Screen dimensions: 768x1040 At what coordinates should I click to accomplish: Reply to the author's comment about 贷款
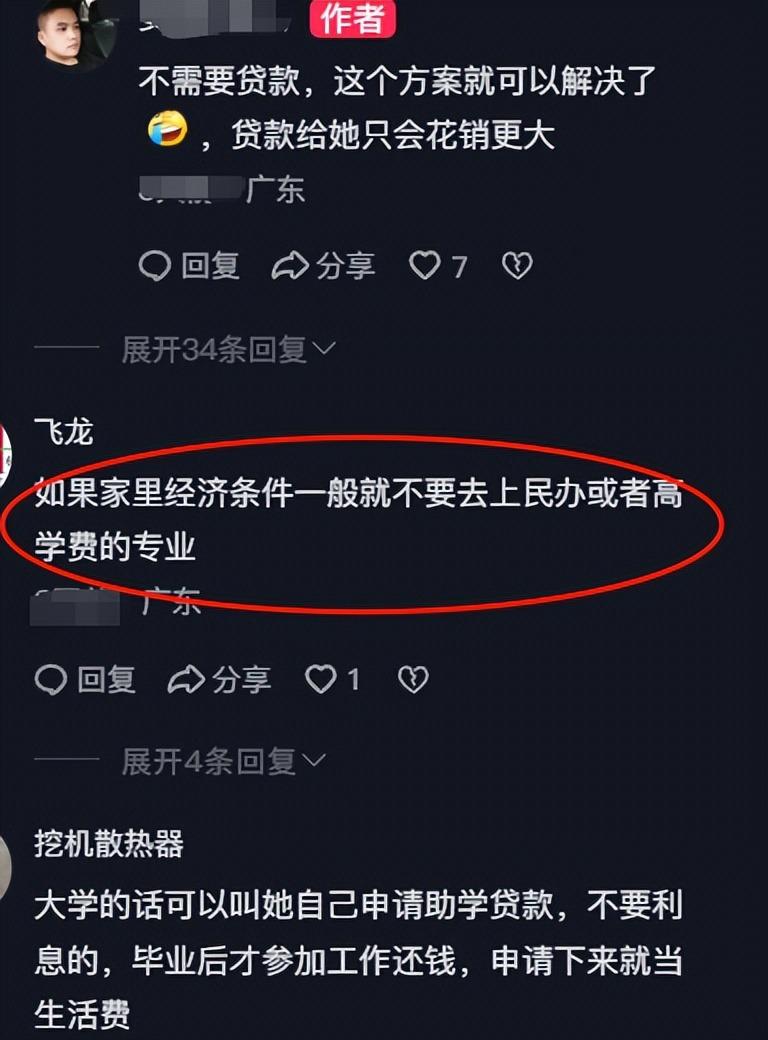(189, 265)
